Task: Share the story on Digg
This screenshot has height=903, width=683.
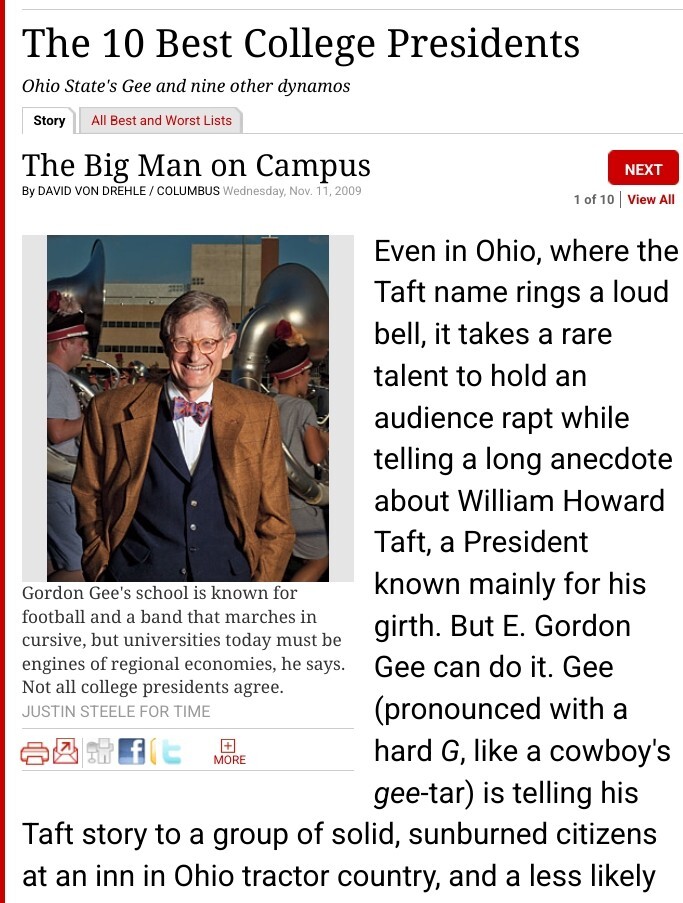Action: pos(99,751)
